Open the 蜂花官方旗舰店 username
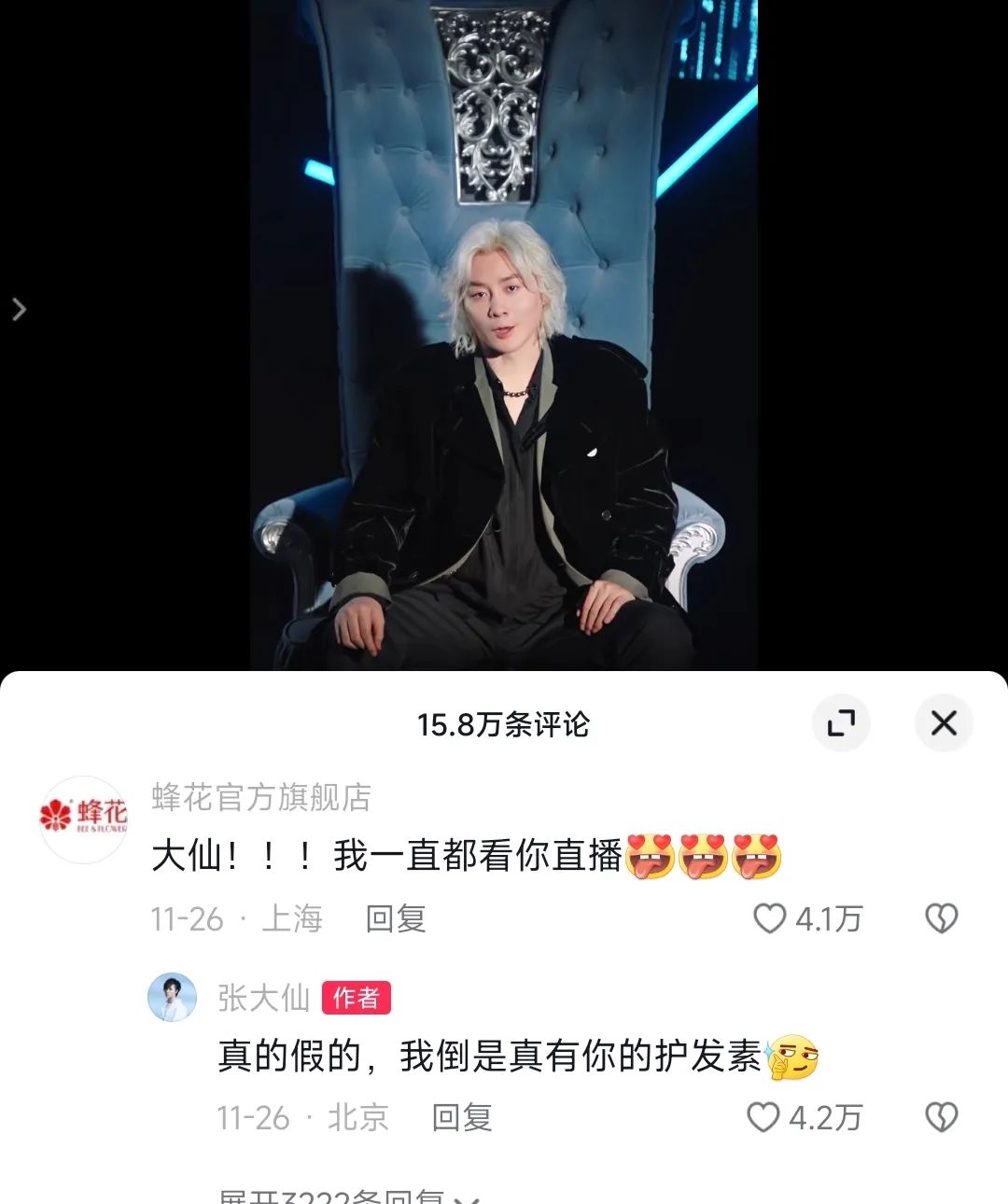This screenshot has width=1008, height=1204. (x=261, y=797)
